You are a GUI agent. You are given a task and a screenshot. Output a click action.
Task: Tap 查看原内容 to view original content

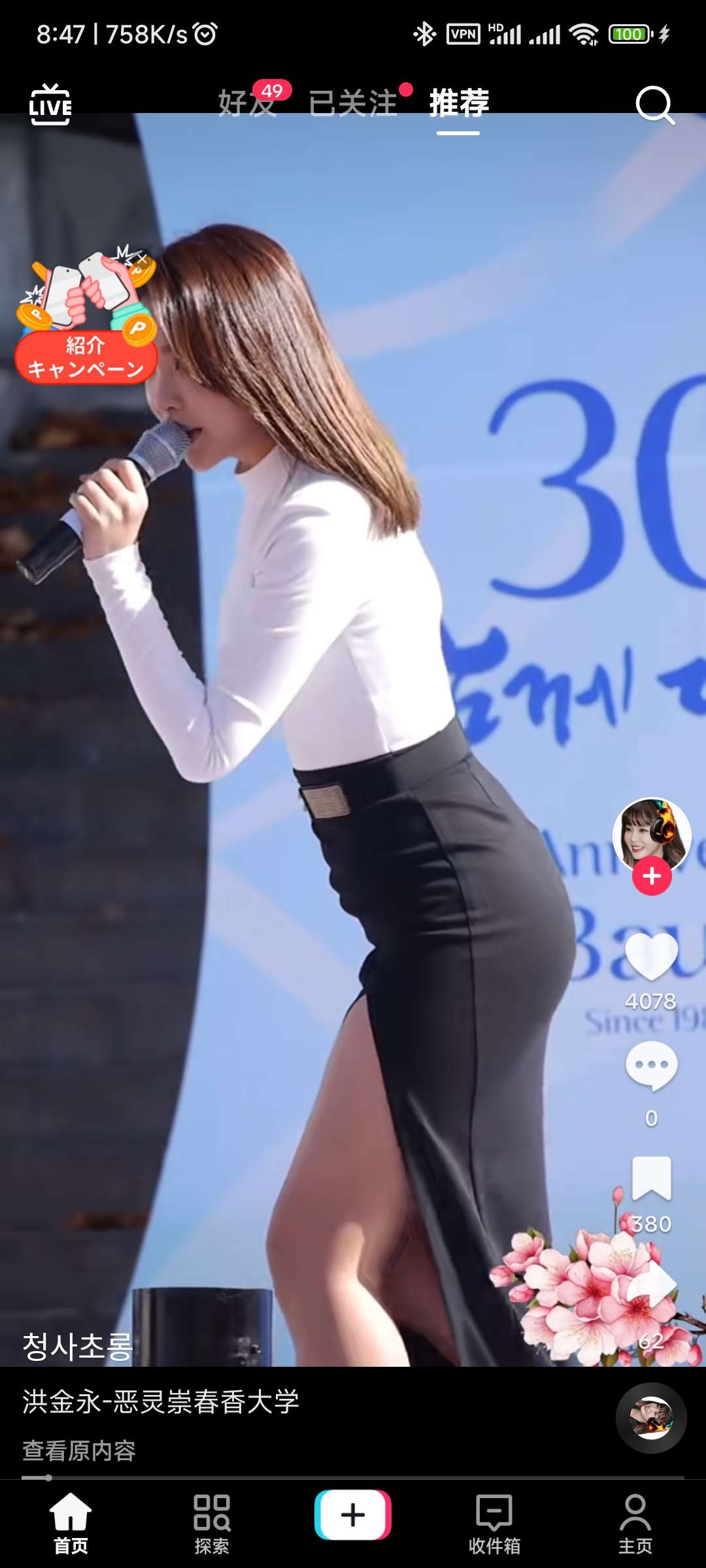(79, 1451)
